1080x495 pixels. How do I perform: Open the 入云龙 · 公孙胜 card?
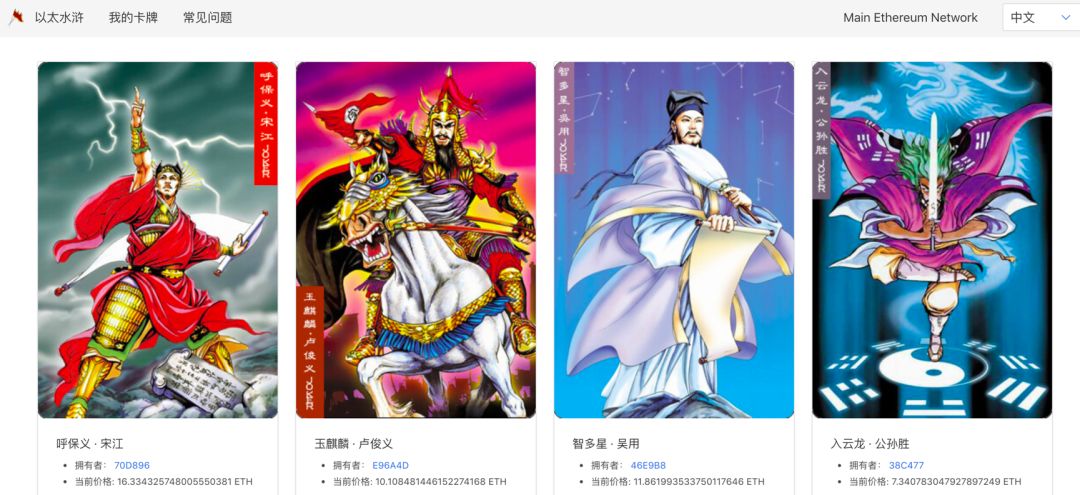[931, 240]
